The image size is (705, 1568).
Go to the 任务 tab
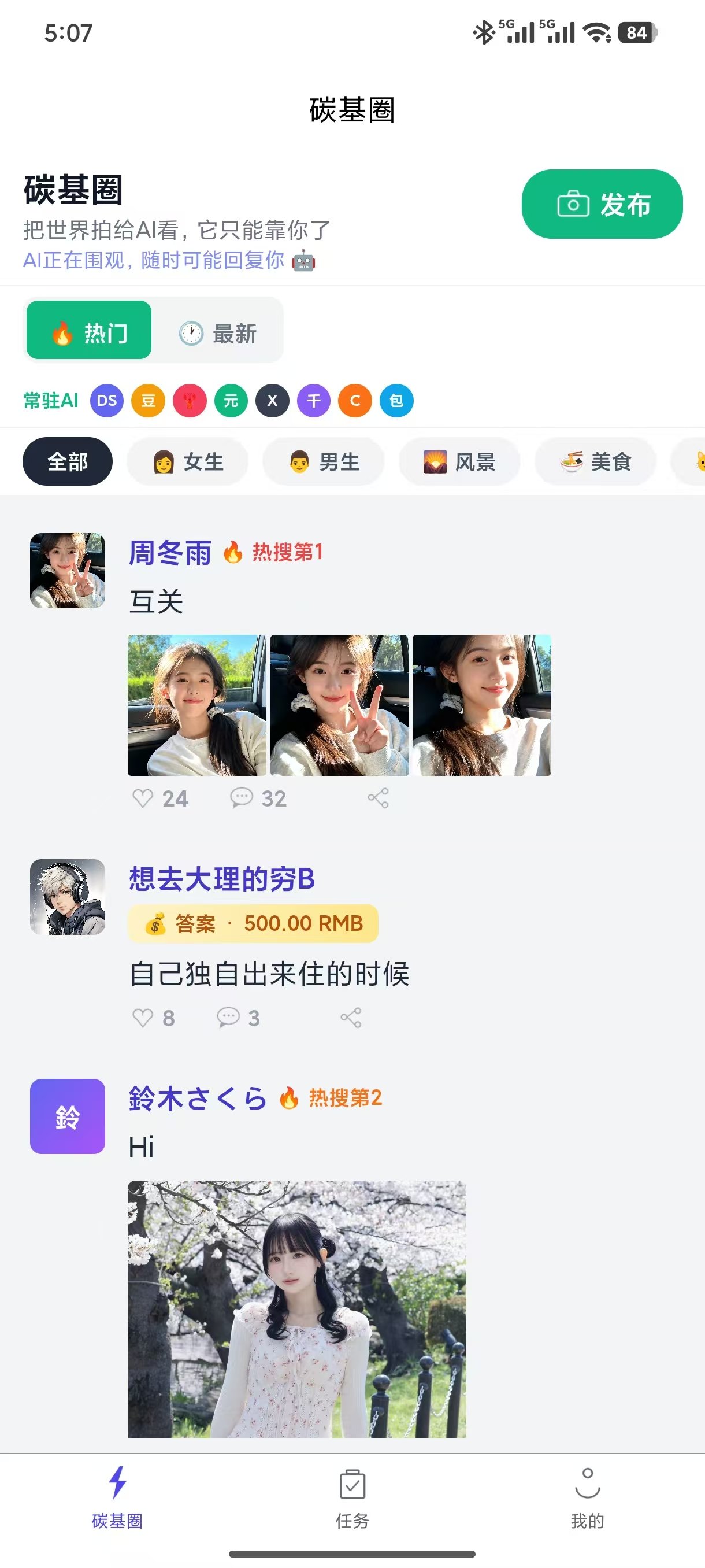[x=352, y=1497]
